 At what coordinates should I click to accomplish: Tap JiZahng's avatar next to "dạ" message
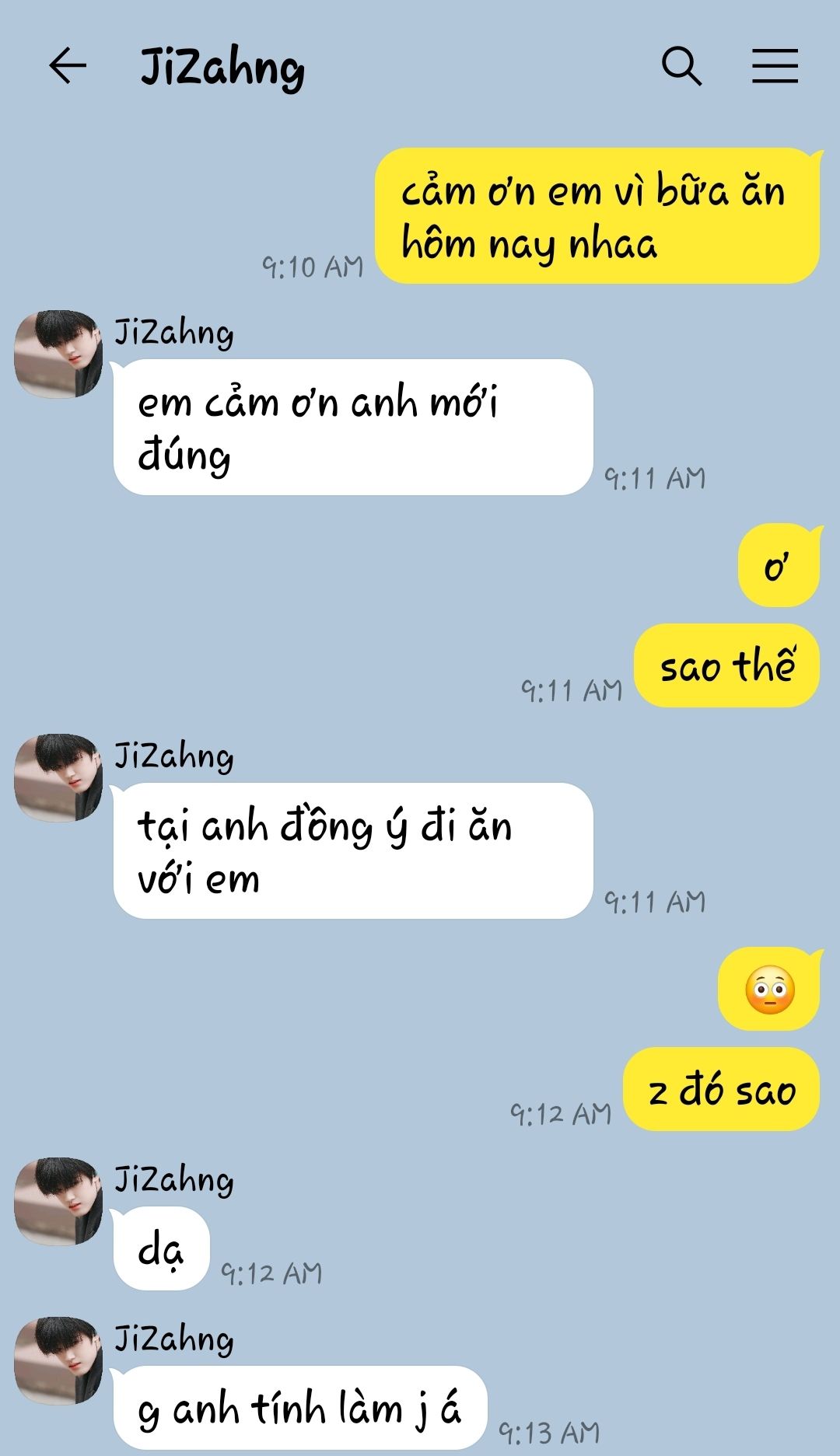(58, 1201)
